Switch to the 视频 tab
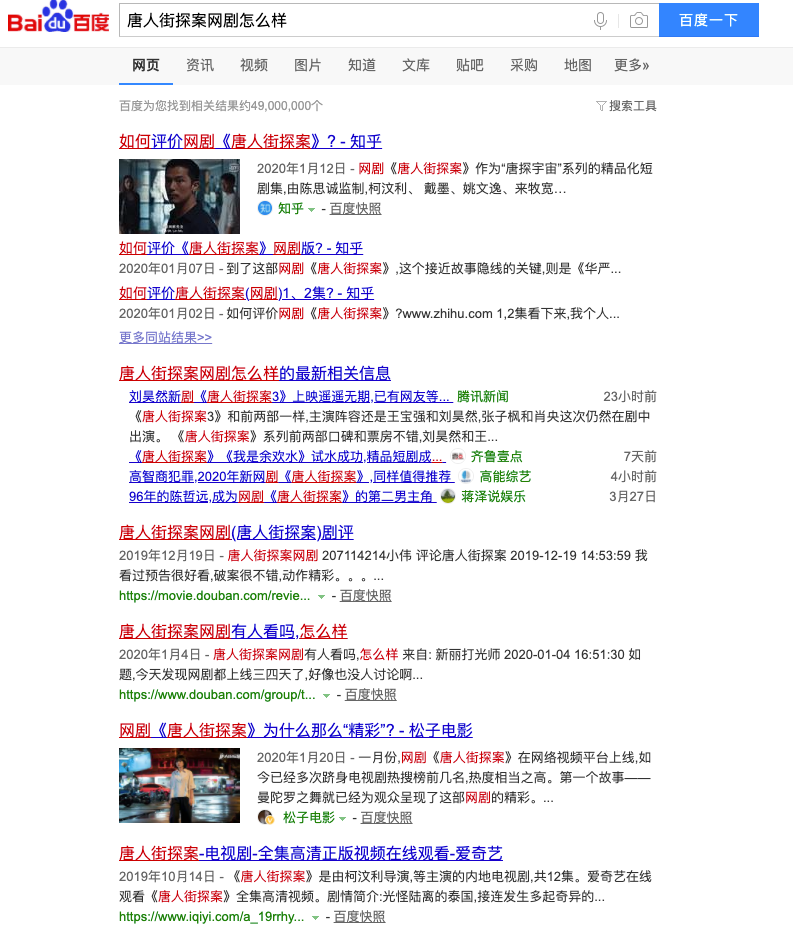The image size is (793, 931). 254,65
